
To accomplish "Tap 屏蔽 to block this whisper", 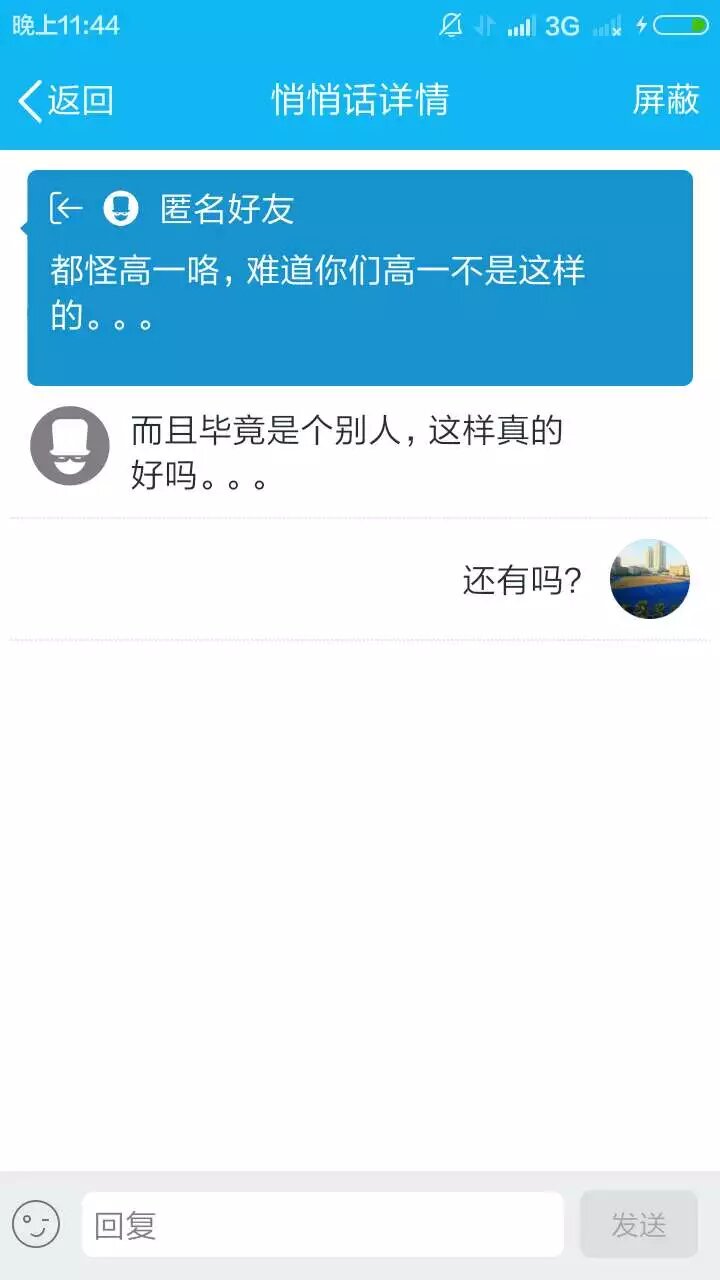I will (665, 100).
